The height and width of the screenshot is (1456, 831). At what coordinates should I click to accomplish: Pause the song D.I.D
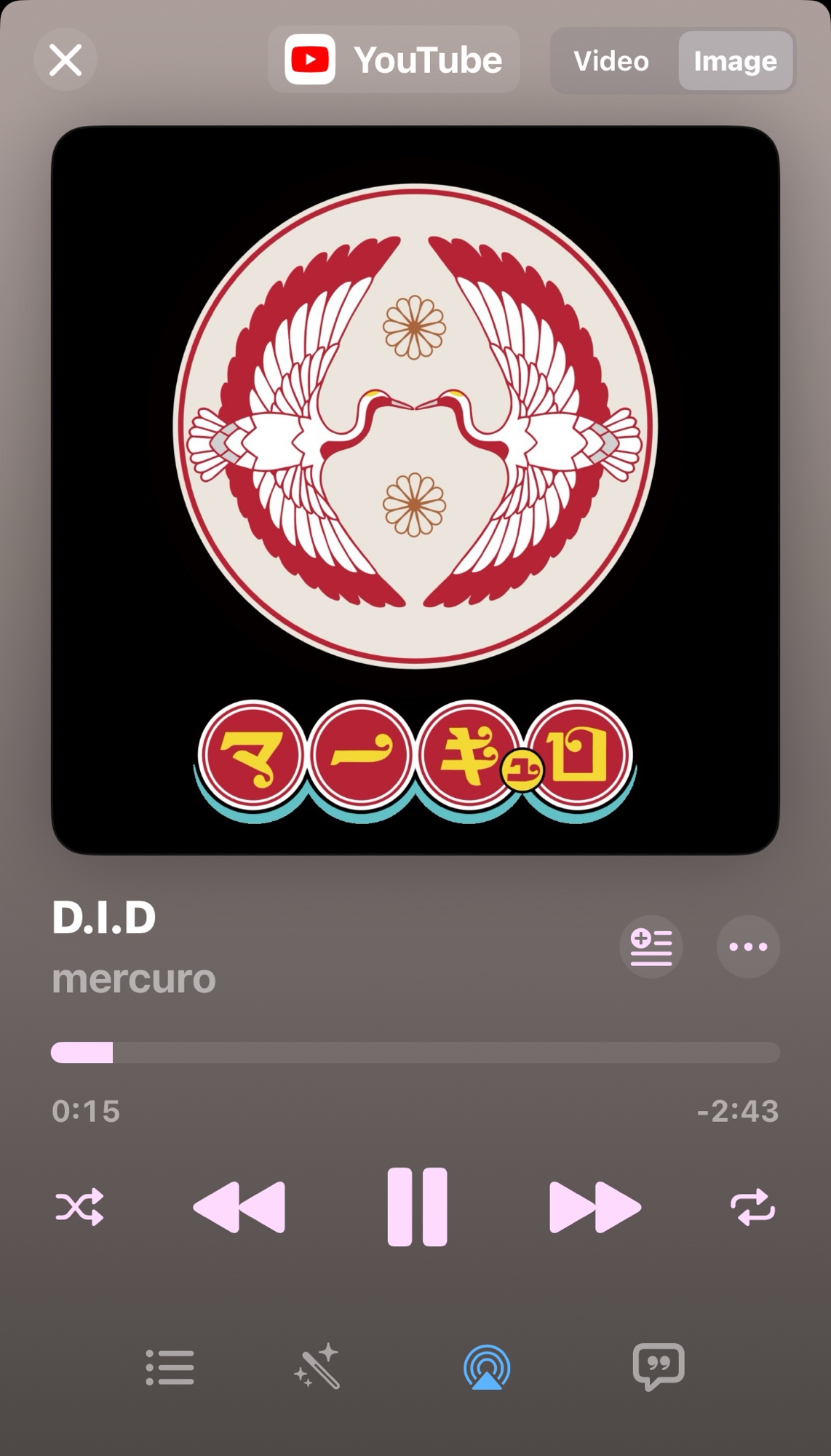coord(417,1207)
